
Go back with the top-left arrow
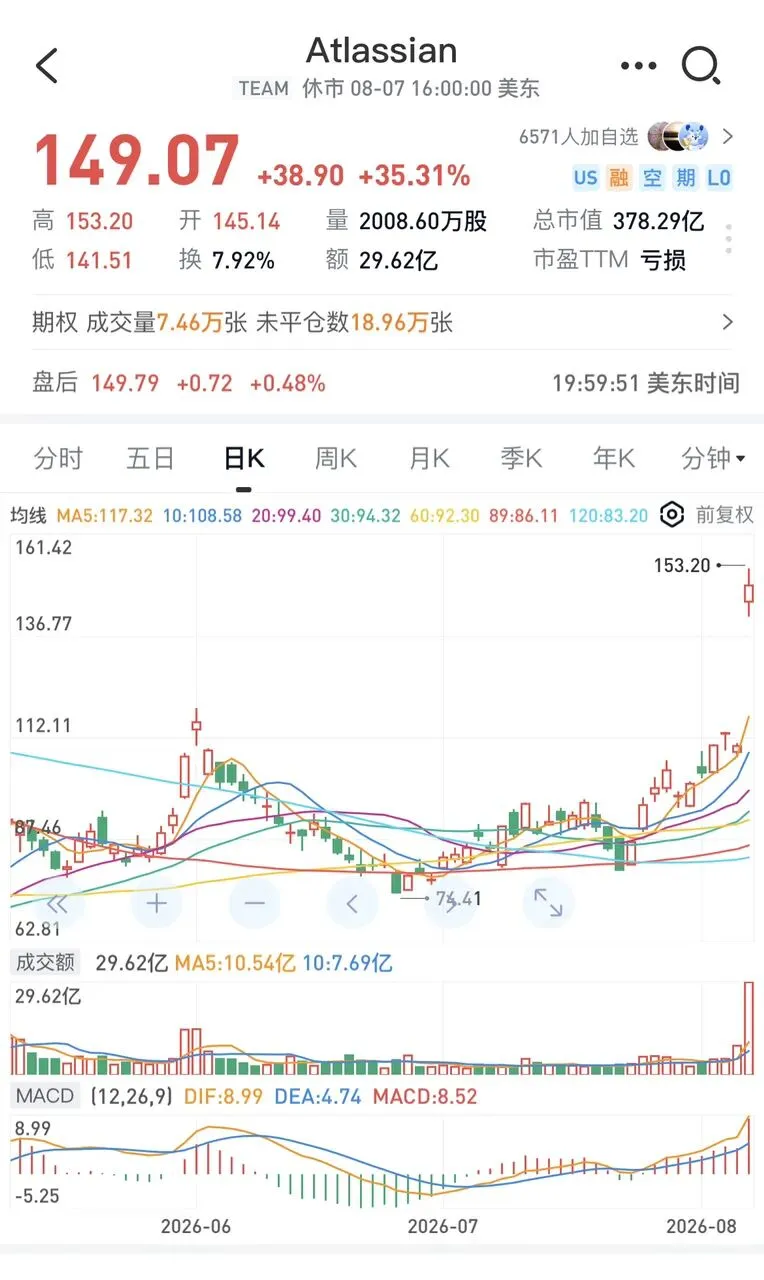coord(46,66)
